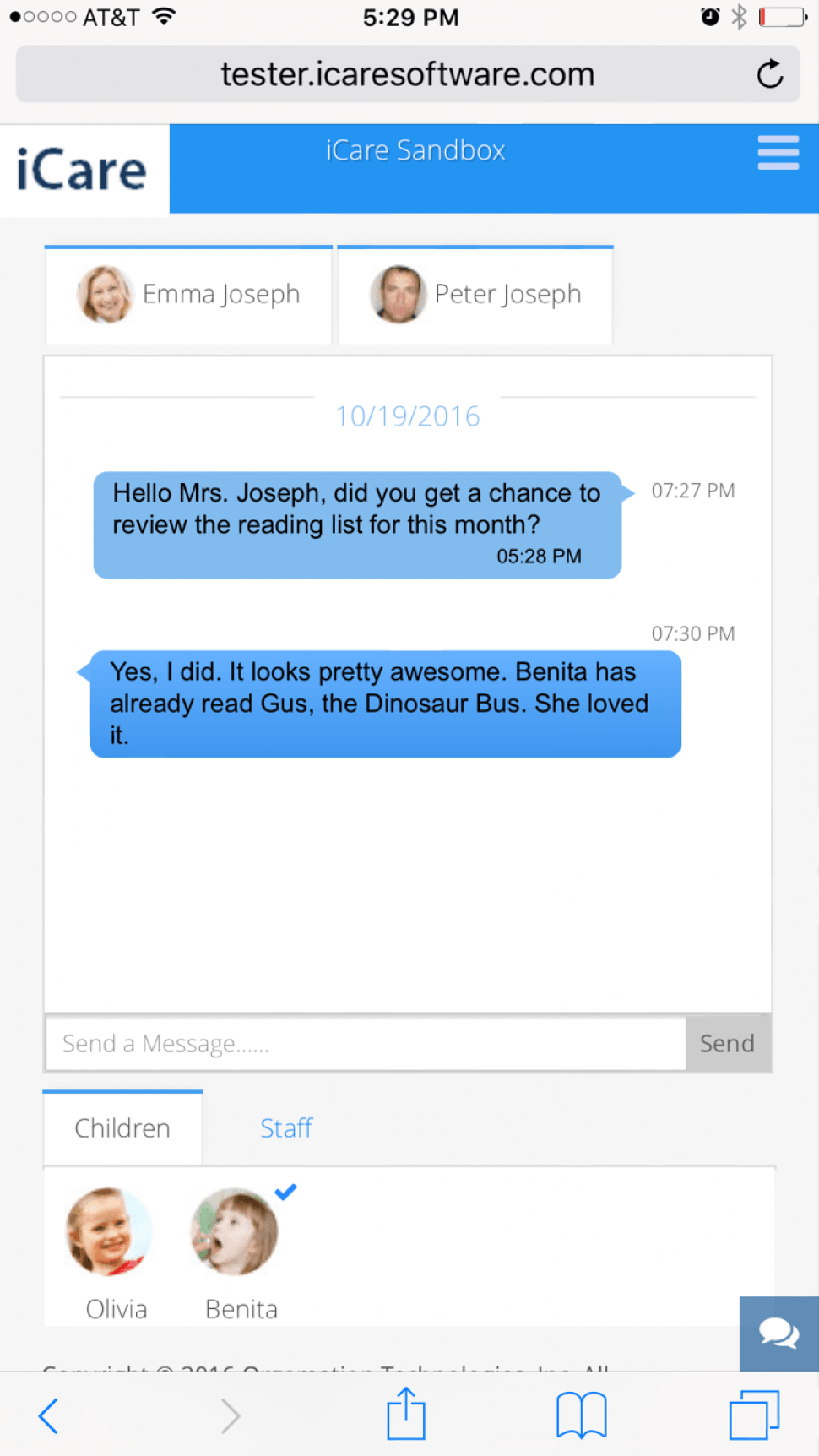
Task: Open the floating chat bubbles button
Action: [778, 1334]
